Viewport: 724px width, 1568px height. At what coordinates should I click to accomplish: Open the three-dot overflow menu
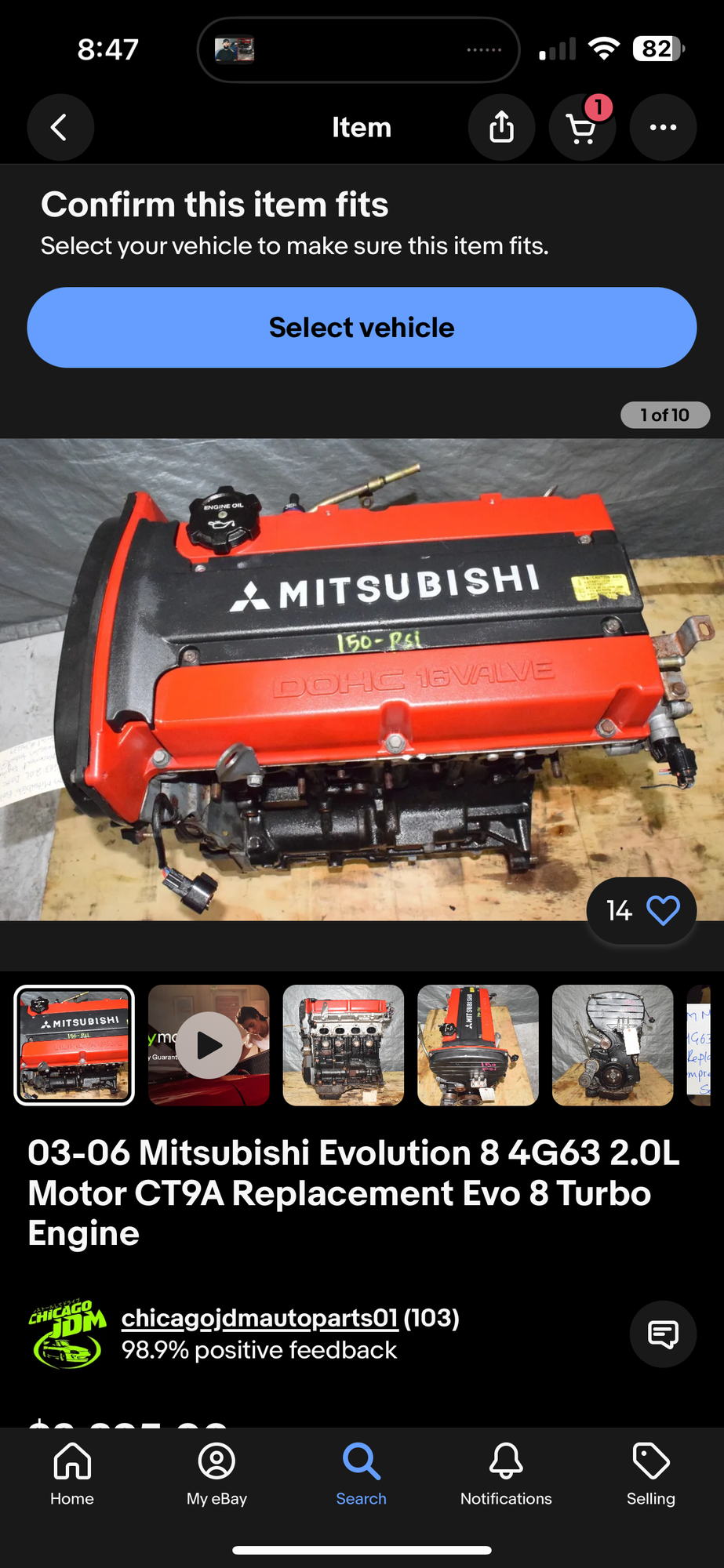coord(663,128)
